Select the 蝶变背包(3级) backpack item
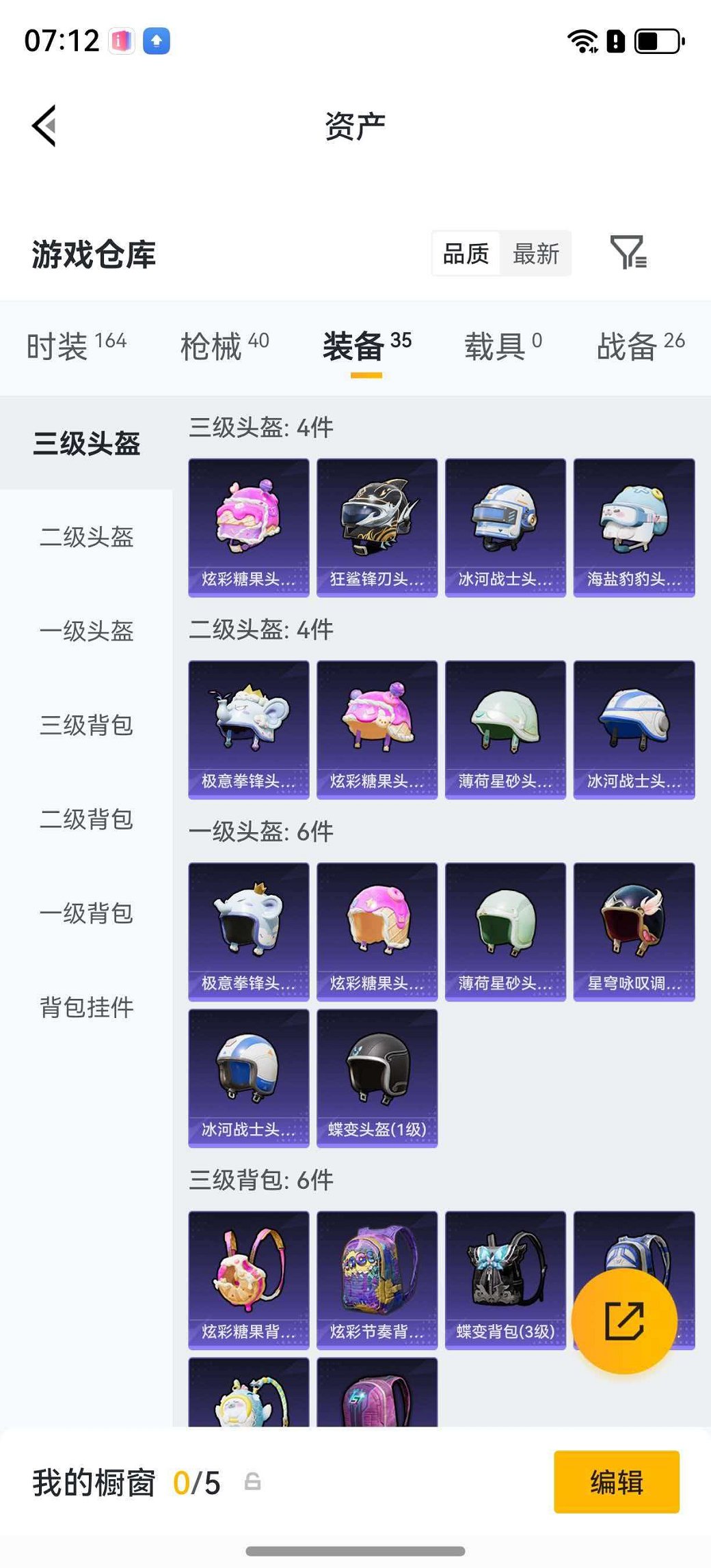This screenshot has width=711, height=1568. point(505,1281)
